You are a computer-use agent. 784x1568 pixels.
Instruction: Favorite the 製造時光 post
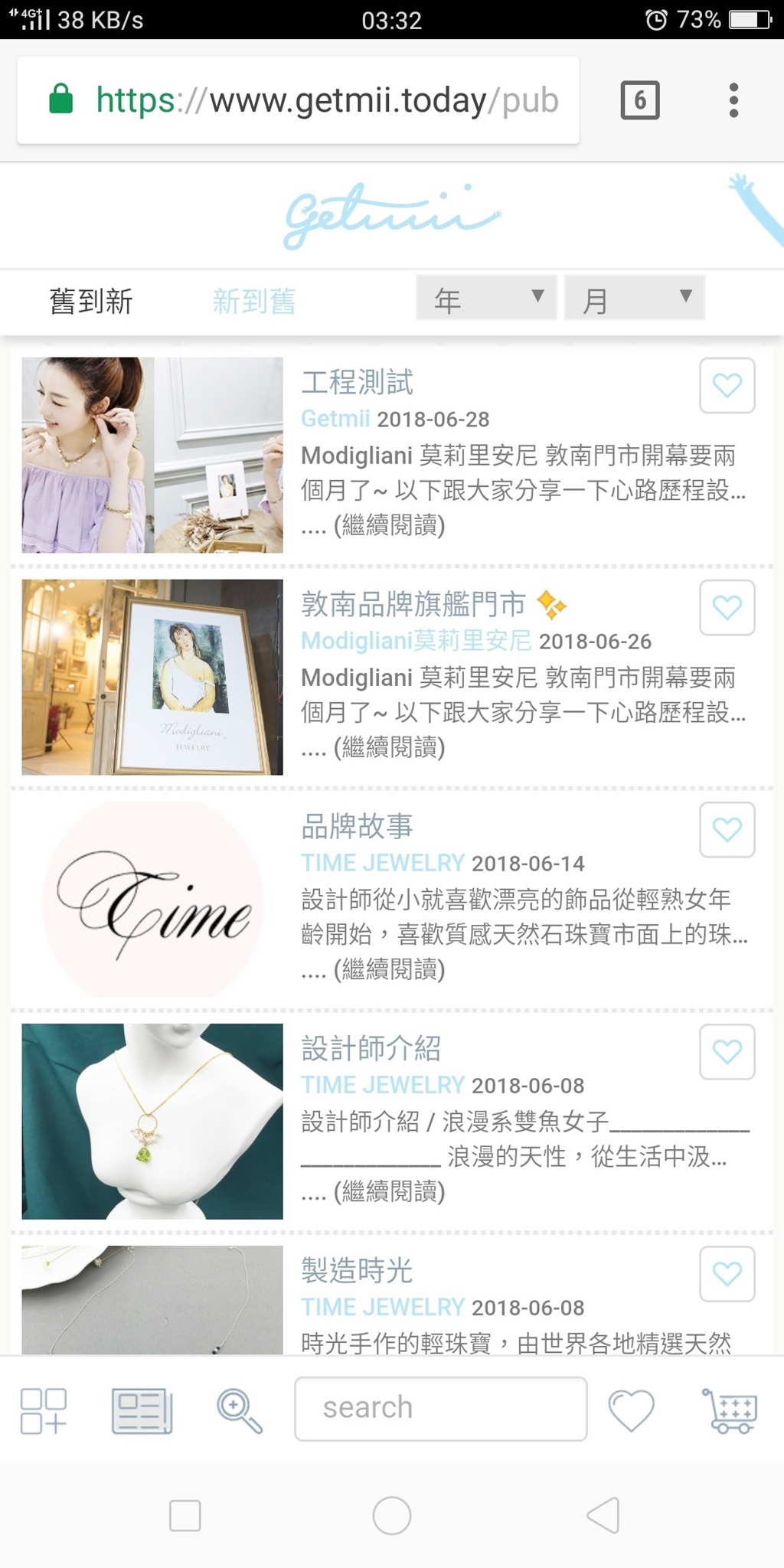[727, 1273]
